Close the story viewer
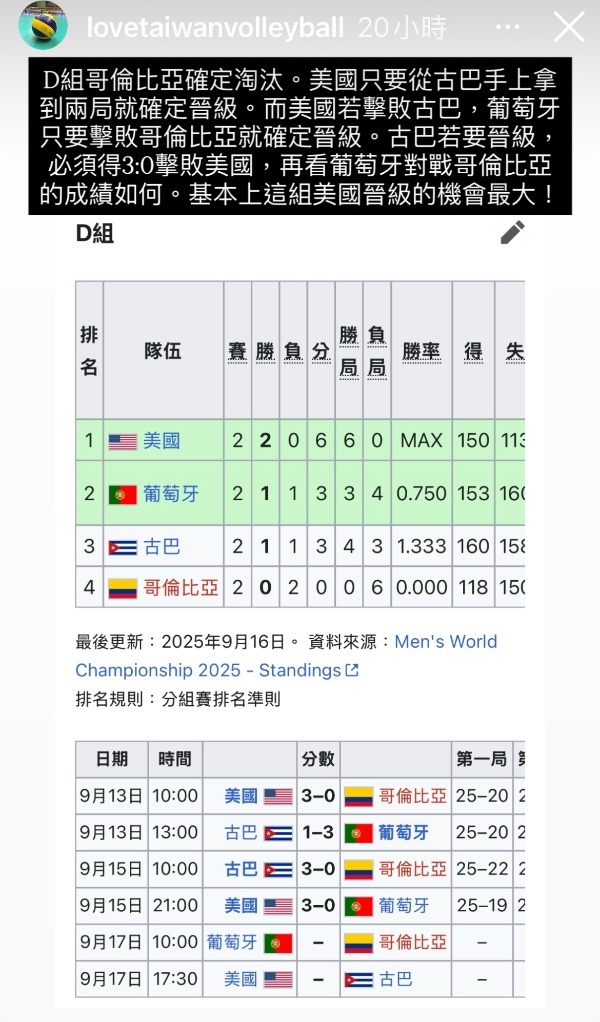 (569, 27)
